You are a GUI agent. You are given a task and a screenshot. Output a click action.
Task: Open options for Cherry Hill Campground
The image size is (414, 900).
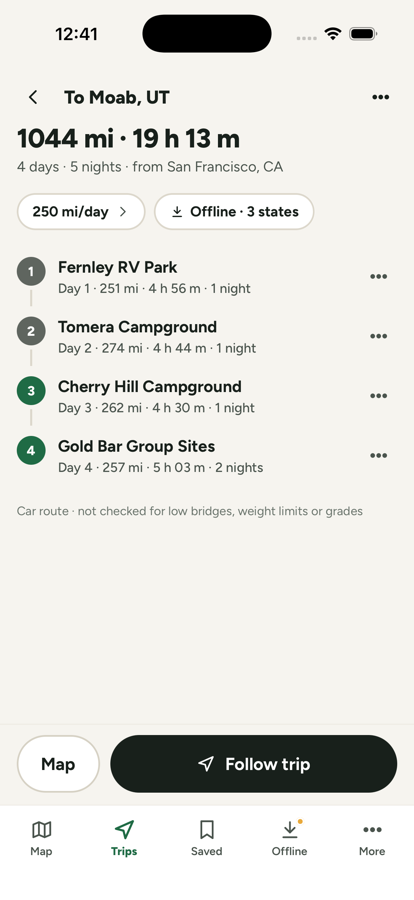[378, 396]
